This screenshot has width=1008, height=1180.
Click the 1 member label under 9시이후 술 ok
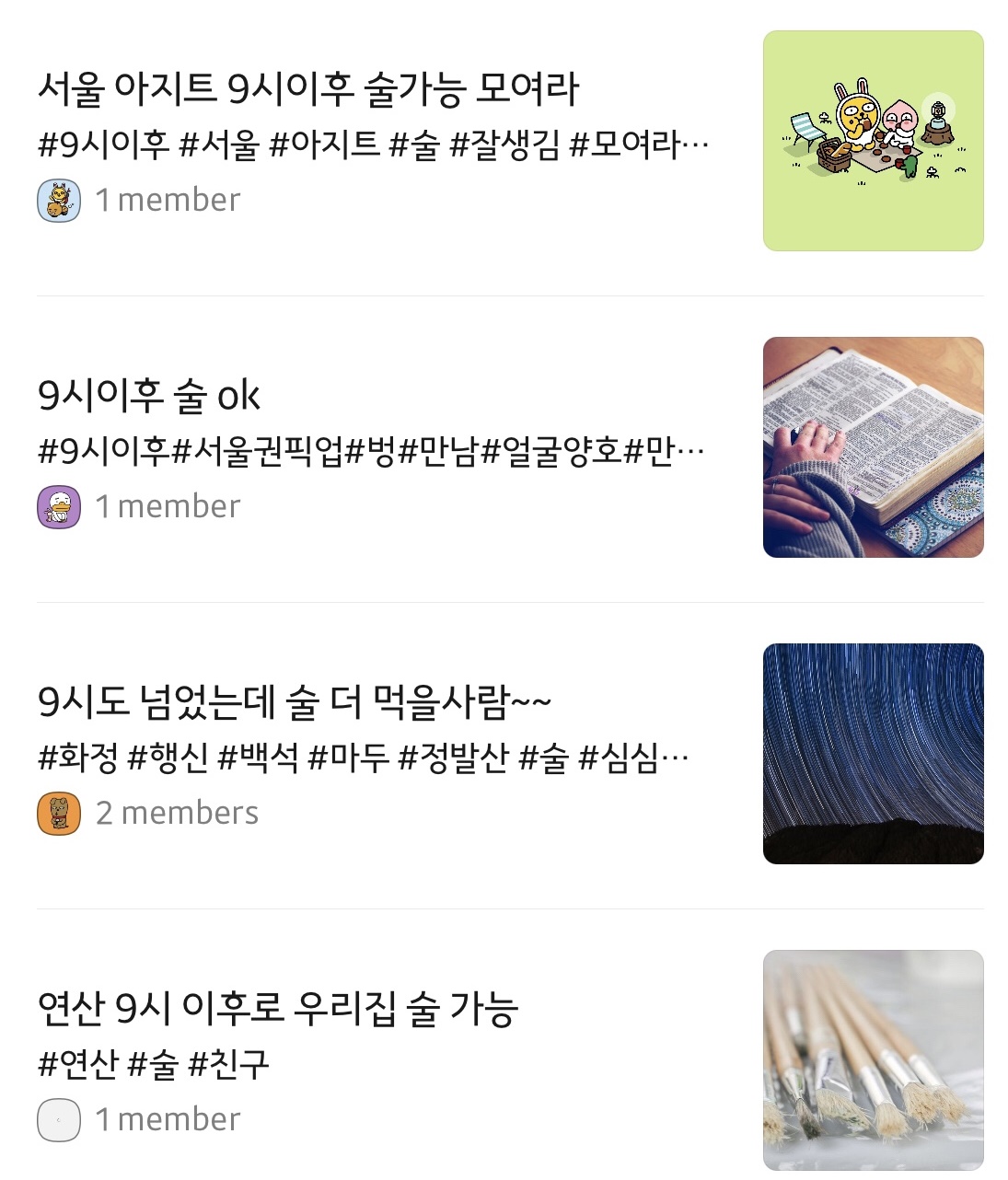(x=167, y=504)
